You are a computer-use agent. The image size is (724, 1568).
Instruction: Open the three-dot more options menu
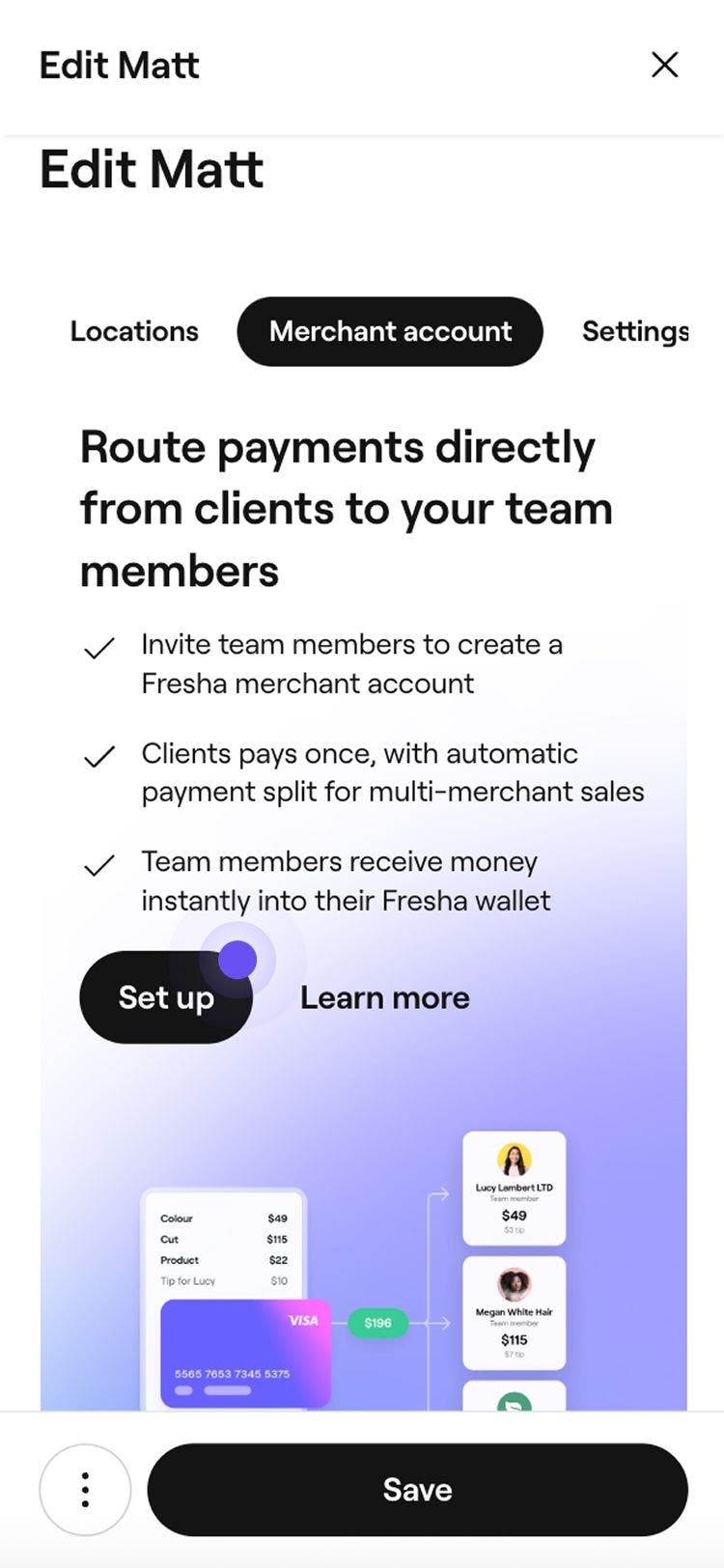click(85, 1490)
